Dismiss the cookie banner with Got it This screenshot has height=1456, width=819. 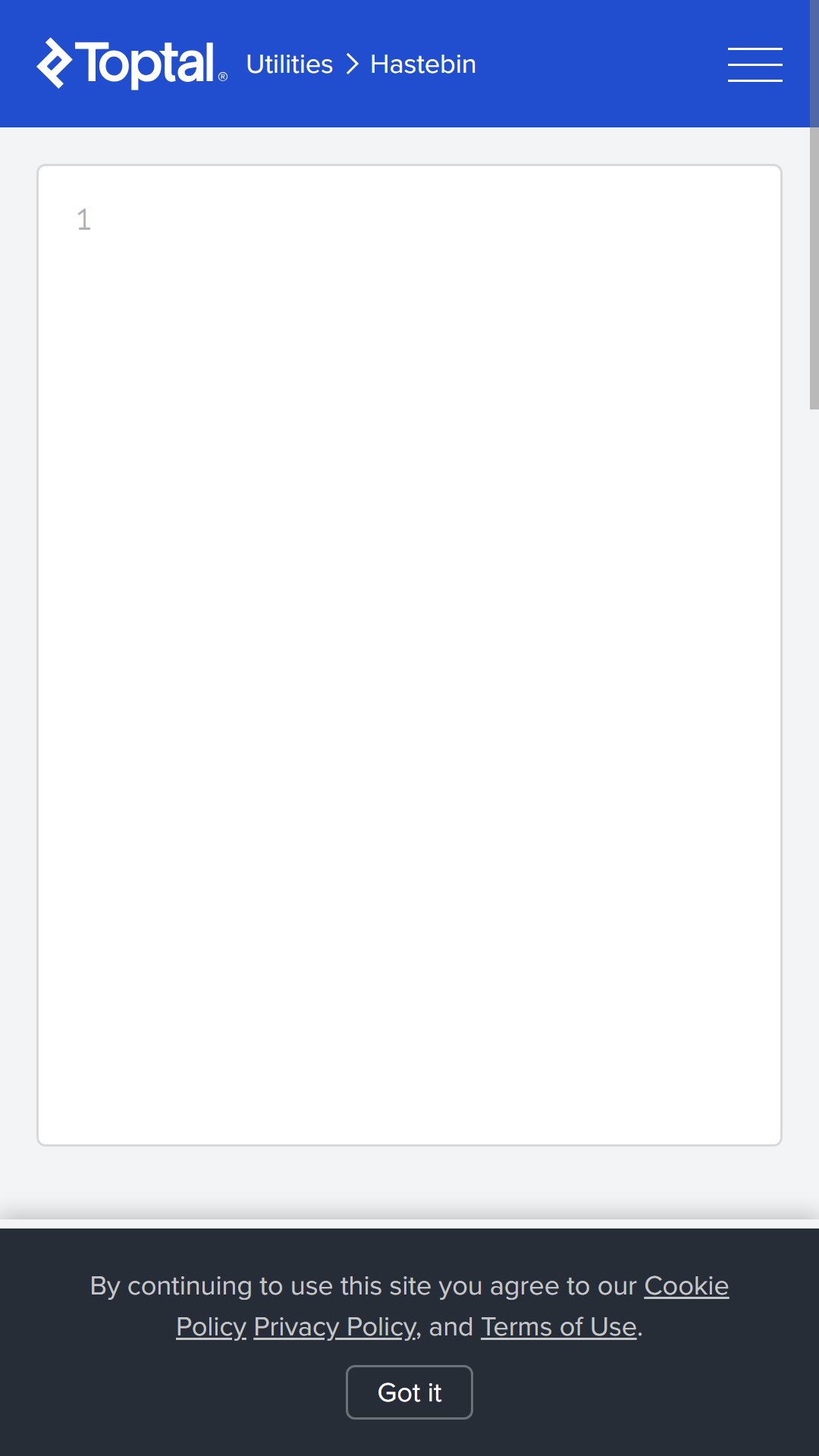[x=409, y=1392]
